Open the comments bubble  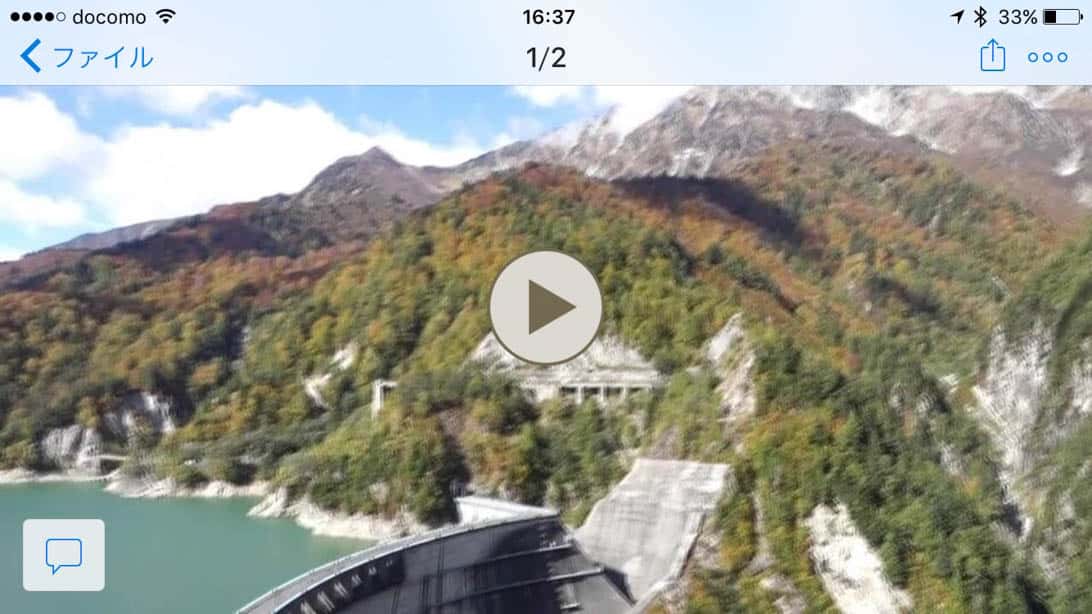pyautogui.click(x=64, y=555)
